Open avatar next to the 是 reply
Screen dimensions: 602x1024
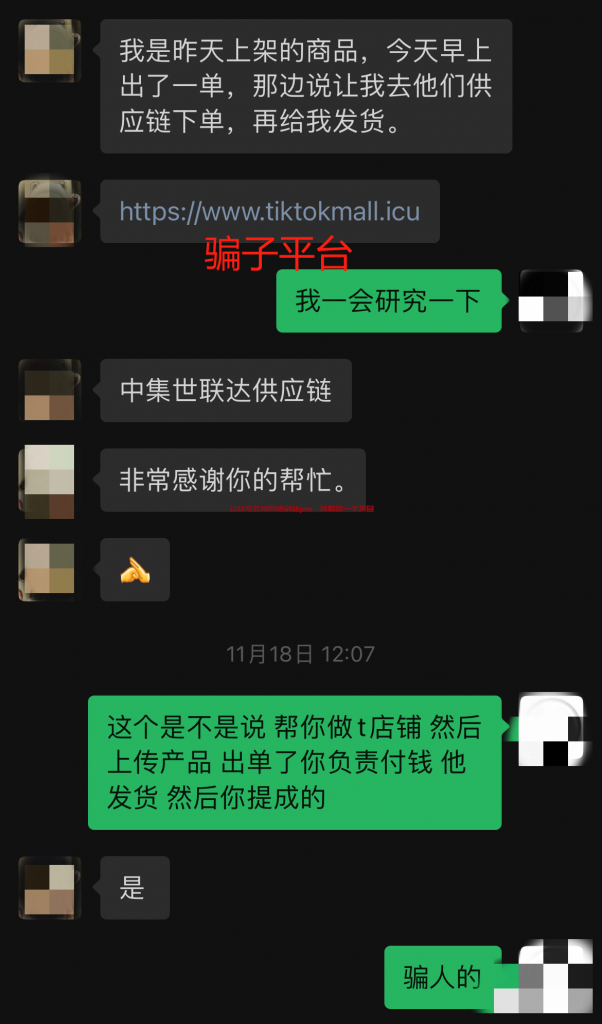point(50,887)
